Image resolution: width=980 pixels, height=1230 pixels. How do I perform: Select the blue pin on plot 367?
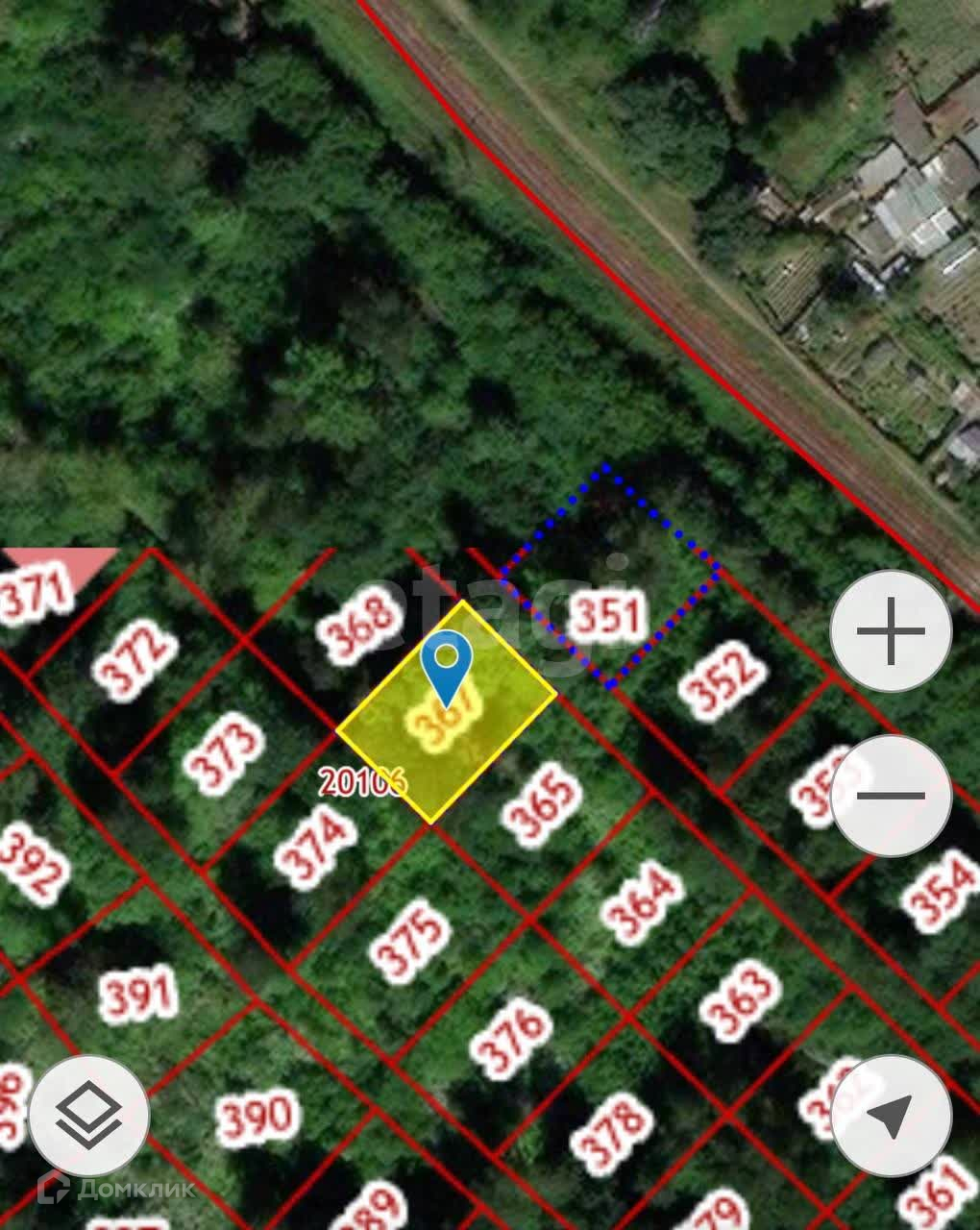pyautogui.click(x=447, y=665)
